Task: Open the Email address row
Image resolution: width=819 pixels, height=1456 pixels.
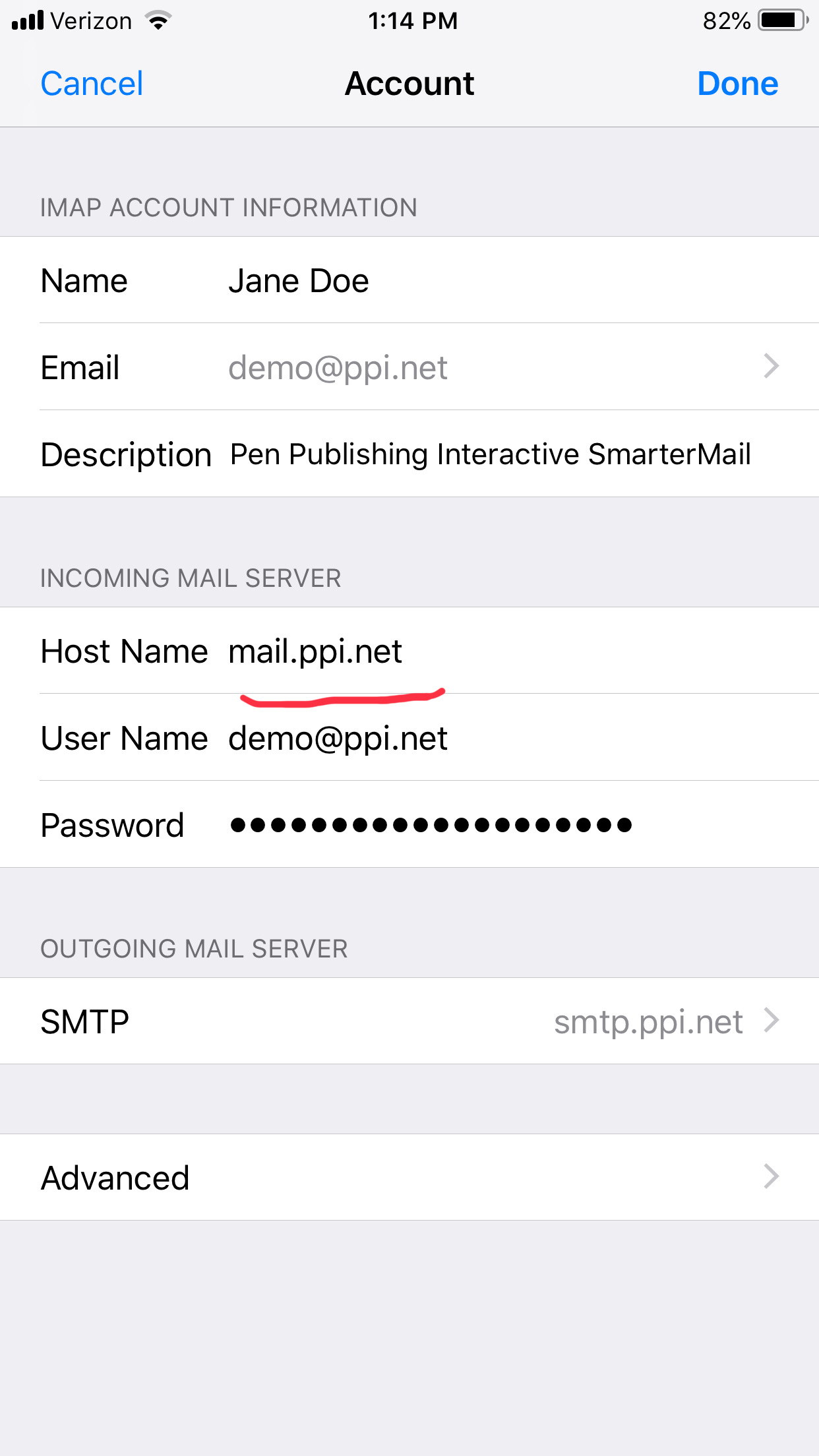Action: [x=409, y=367]
